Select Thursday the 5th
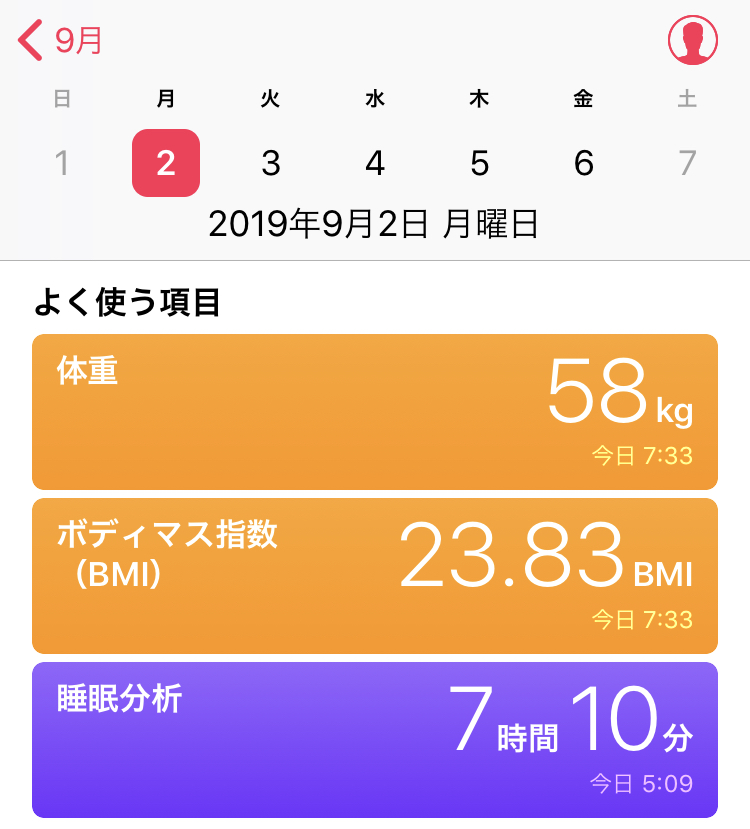 479,163
